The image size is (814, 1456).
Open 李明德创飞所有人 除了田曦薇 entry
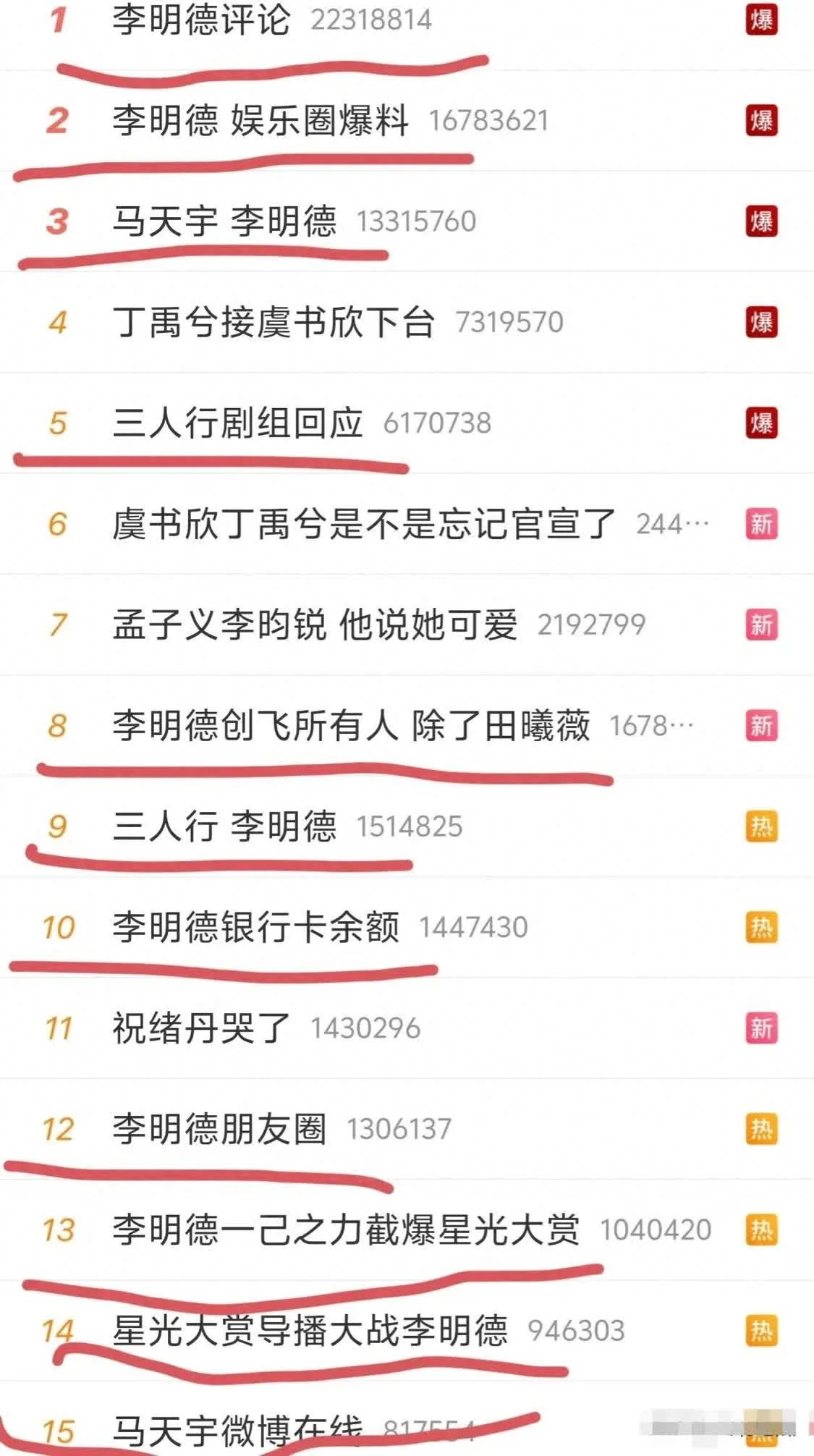pos(351,726)
